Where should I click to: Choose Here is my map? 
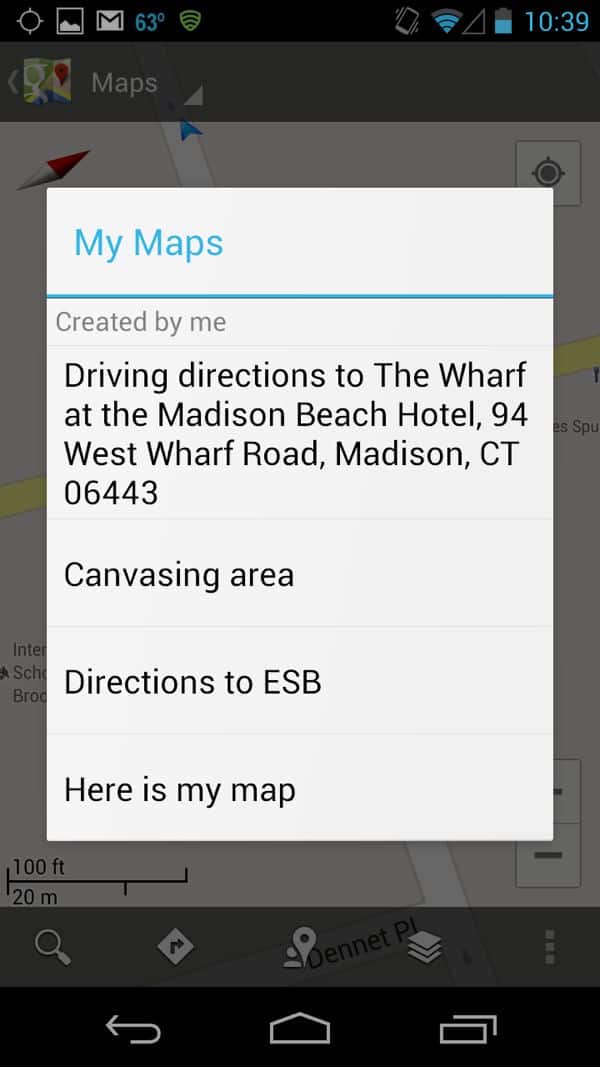299,788
